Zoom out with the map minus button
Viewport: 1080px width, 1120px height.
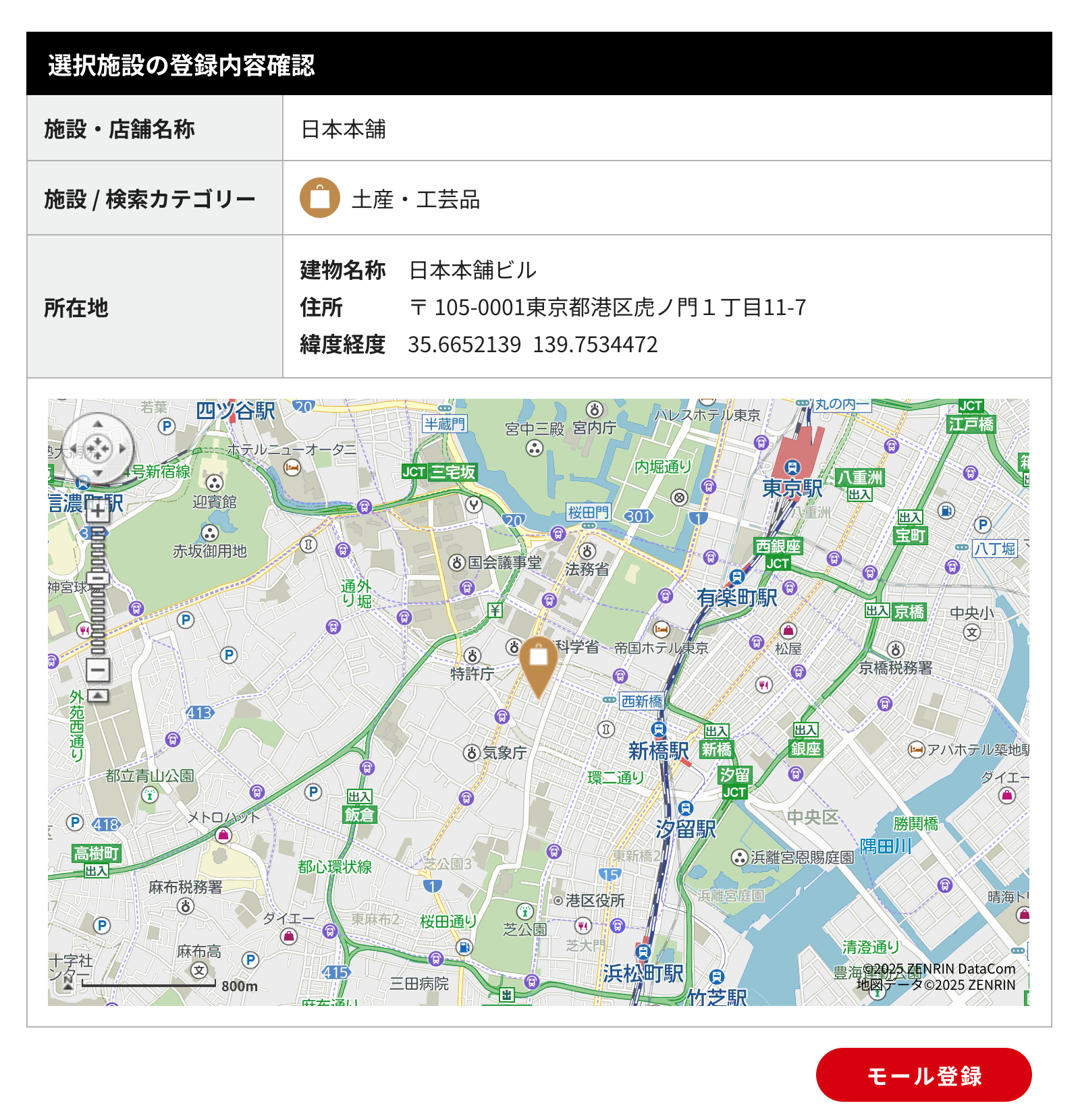pos(98,670)
